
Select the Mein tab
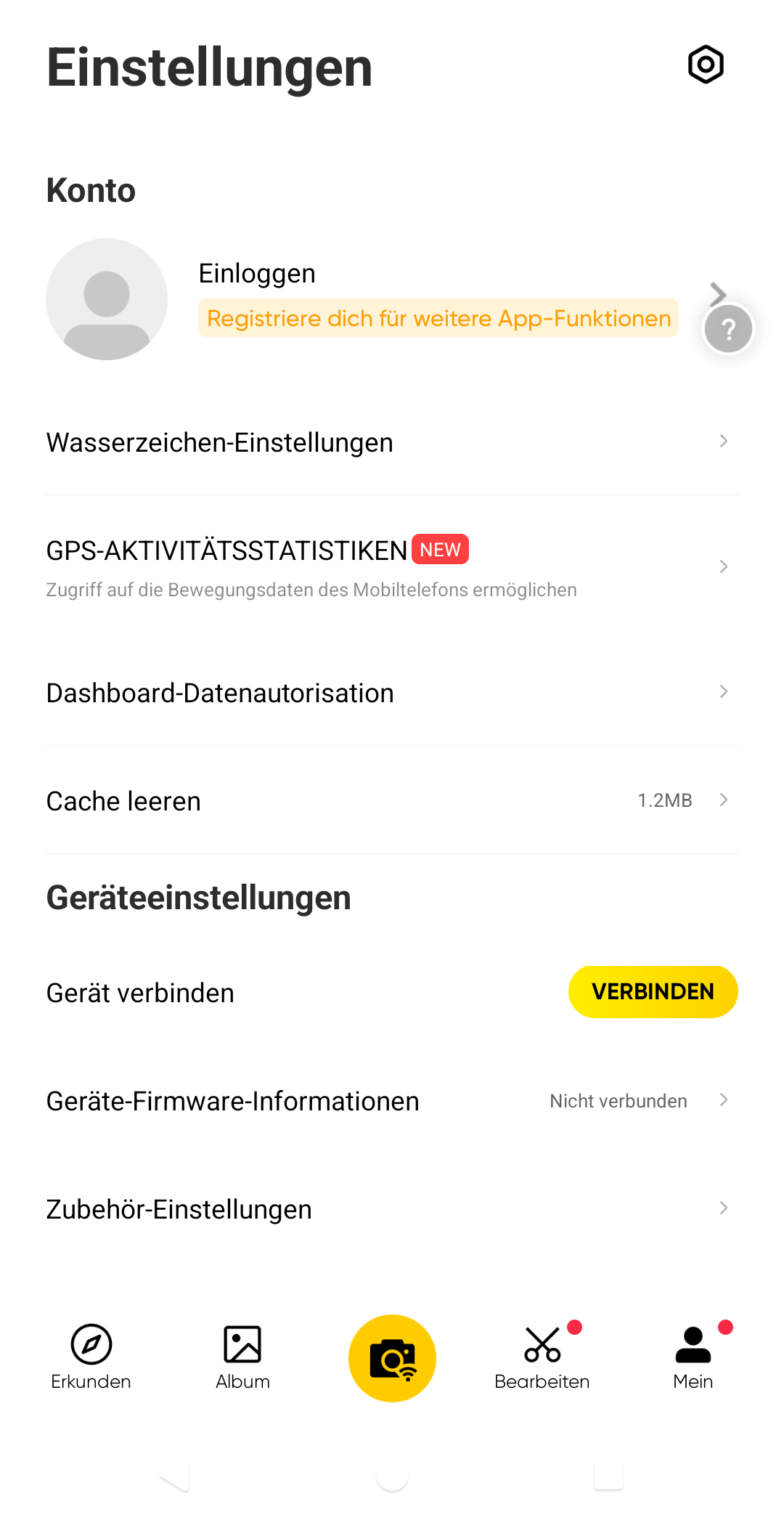pos(693,1357)
